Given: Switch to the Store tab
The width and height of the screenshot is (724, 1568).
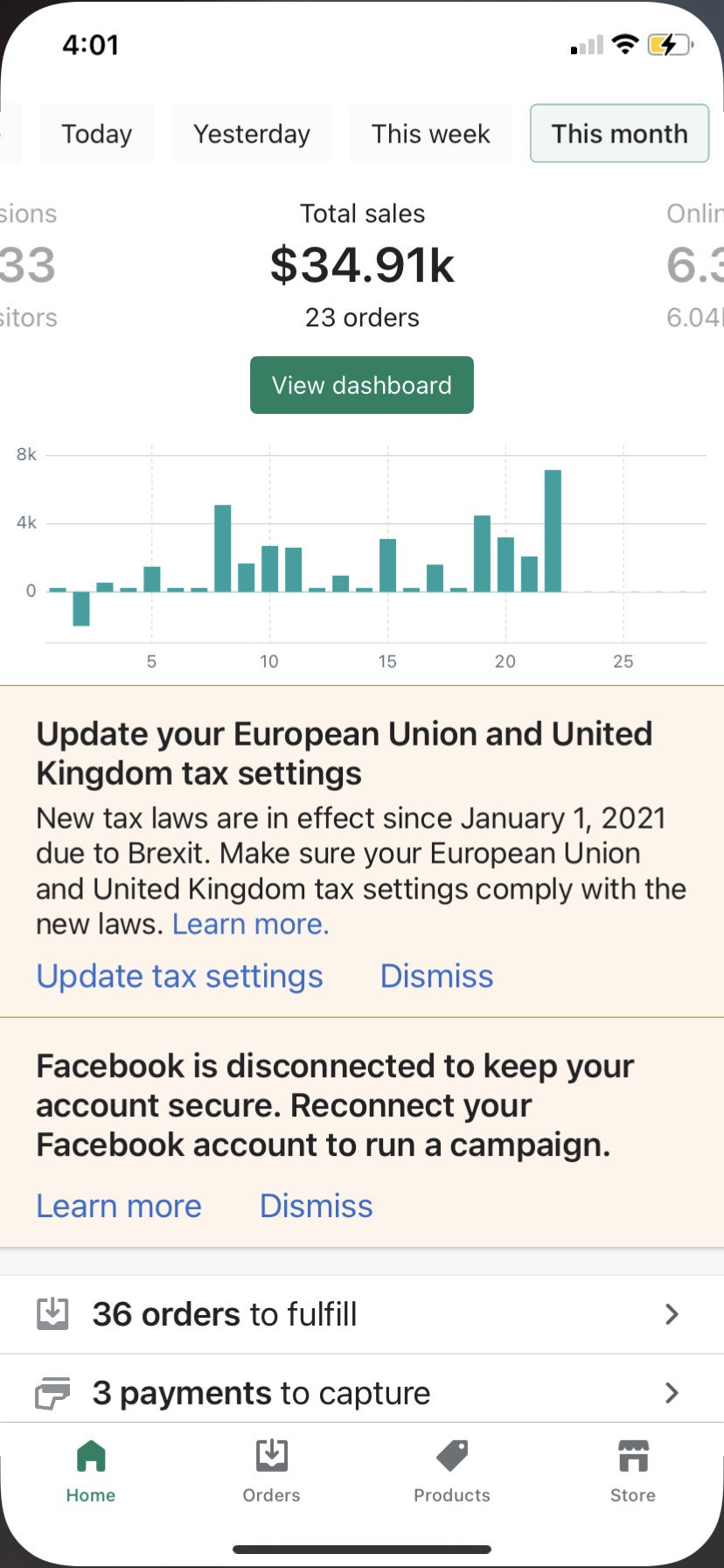Looking at the screenshot, I should [x=633, y=1472].
